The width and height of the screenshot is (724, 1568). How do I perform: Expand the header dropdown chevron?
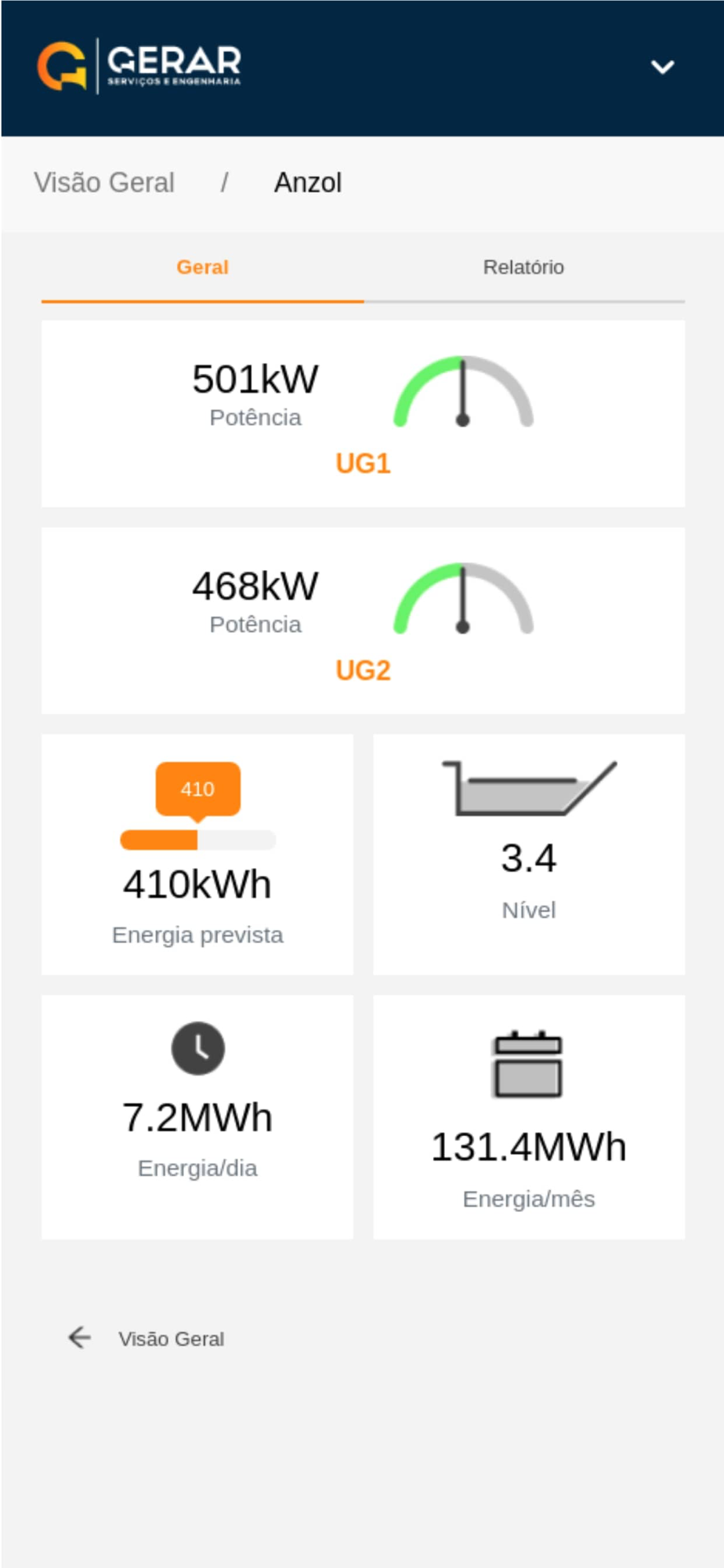[x=662, y=67]
